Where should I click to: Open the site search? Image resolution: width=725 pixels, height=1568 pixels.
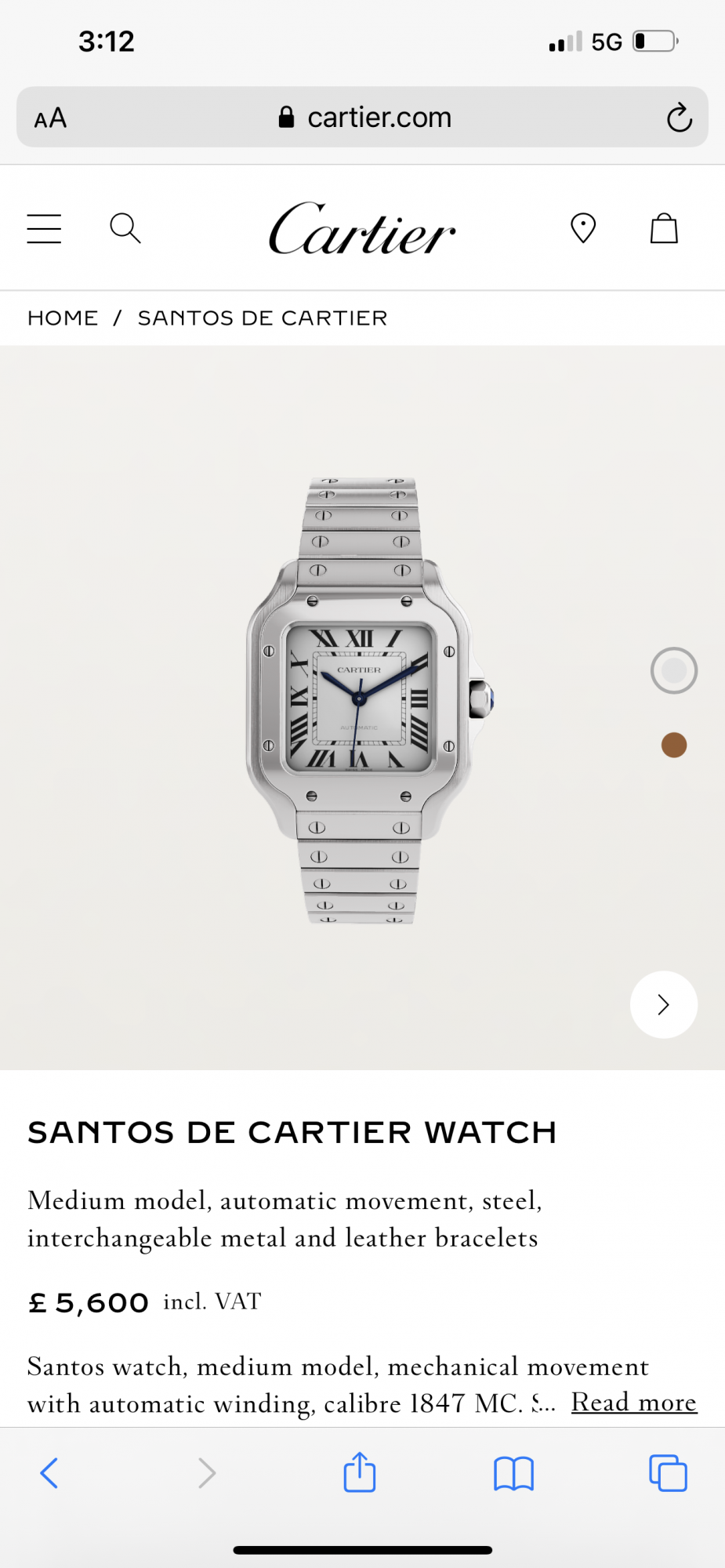pyautogui.click(x=125, y=229)
